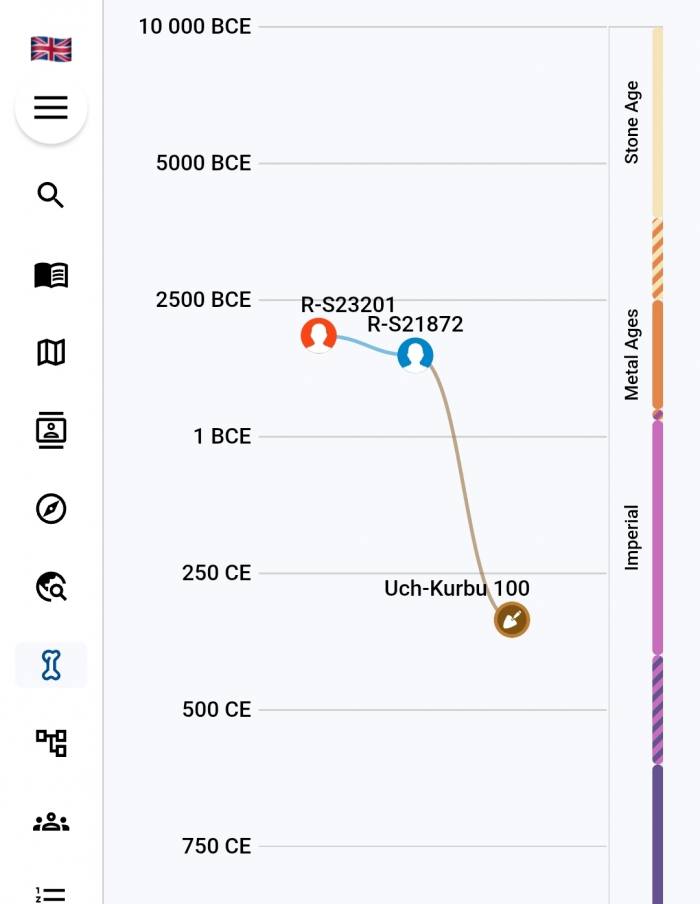Open the book reading section

tap(51, 275)
